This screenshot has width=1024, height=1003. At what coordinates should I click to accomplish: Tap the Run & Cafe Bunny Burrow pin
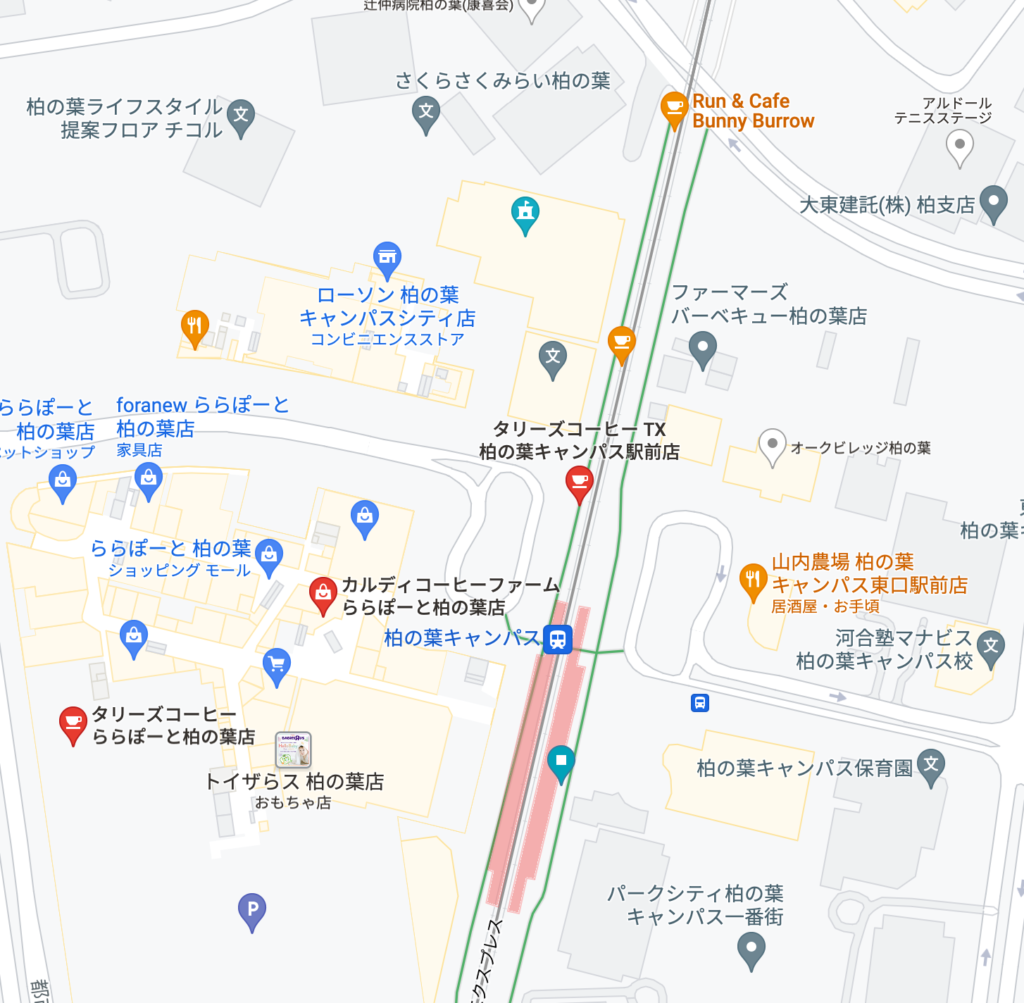coord(675,107)
